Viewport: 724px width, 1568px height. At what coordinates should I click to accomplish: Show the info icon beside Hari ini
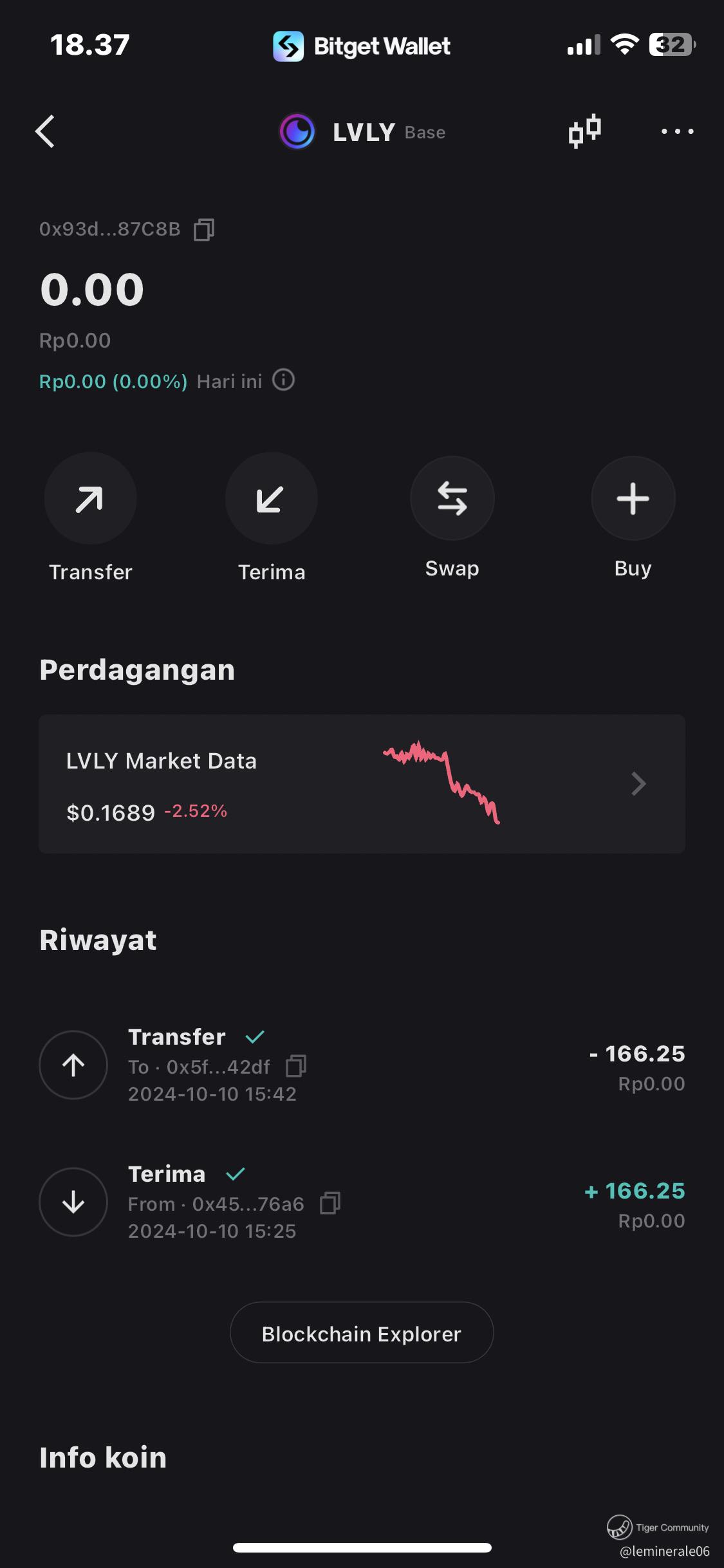[283, 380]
